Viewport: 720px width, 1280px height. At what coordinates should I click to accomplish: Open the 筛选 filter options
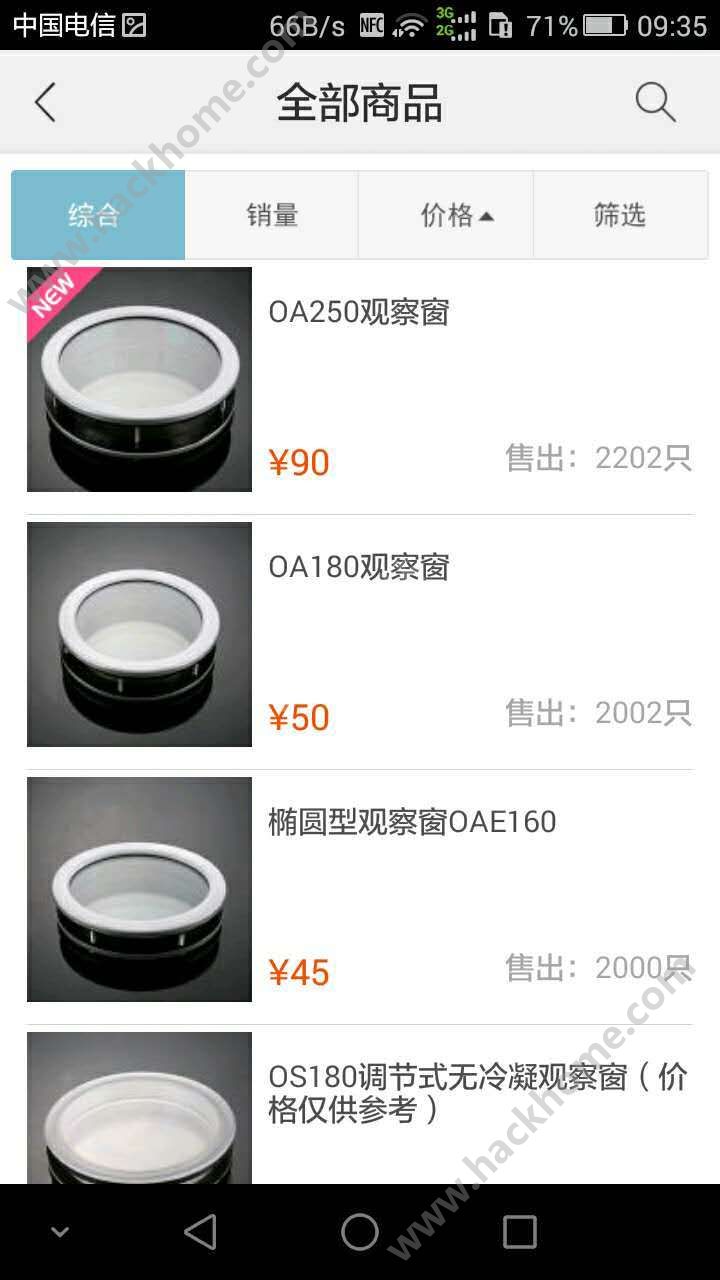[x=620, y=215]
